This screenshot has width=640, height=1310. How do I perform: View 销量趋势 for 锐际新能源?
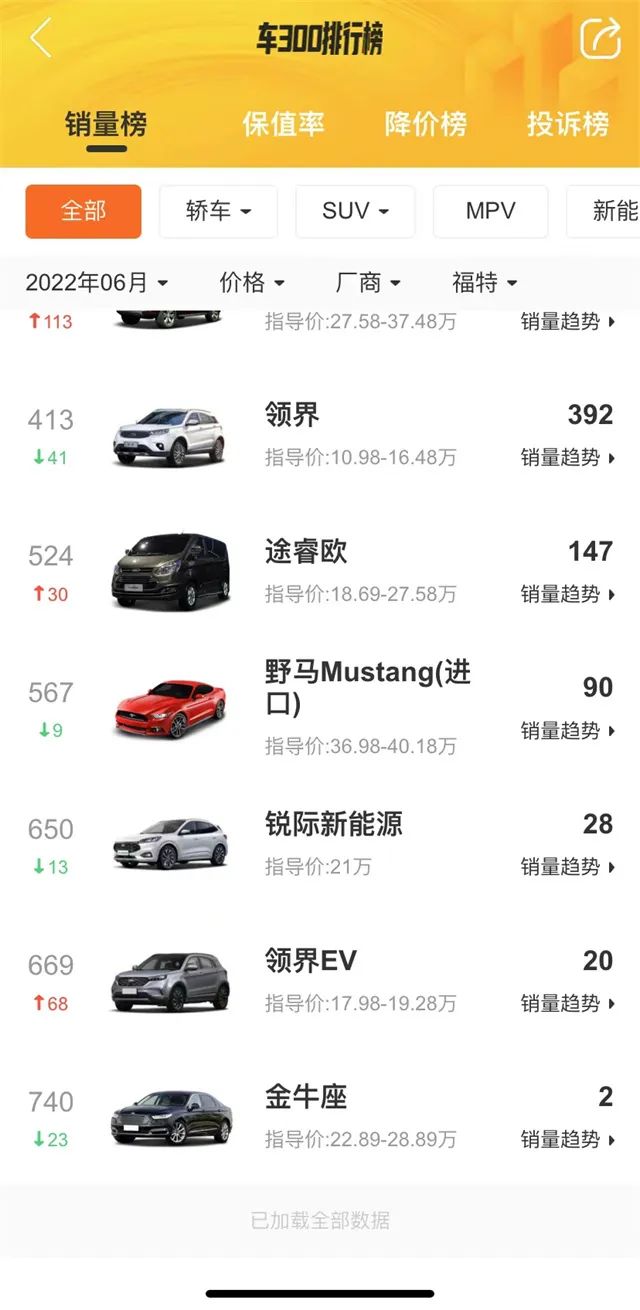567,867
